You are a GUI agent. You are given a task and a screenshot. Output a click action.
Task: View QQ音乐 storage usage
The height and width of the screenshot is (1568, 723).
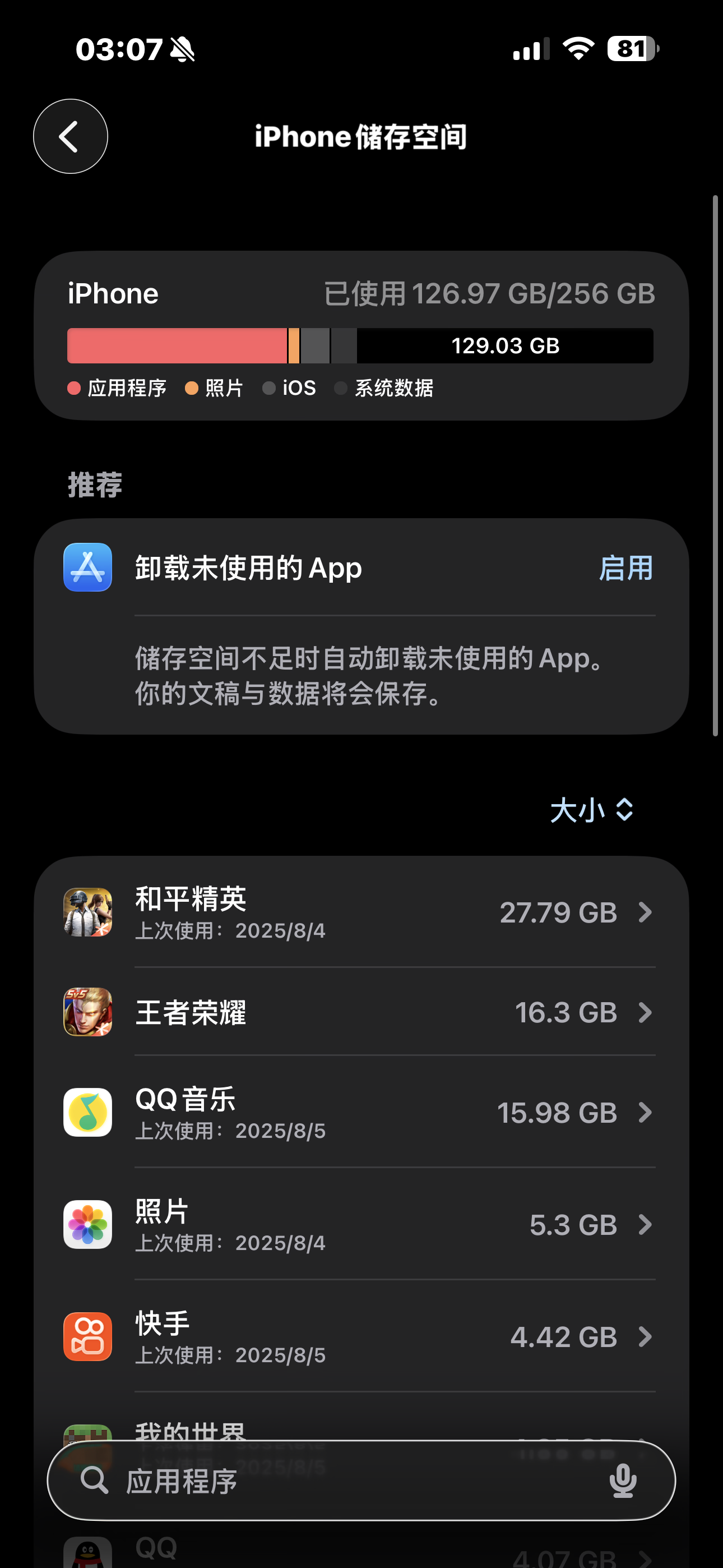[x=360, y=1112]
